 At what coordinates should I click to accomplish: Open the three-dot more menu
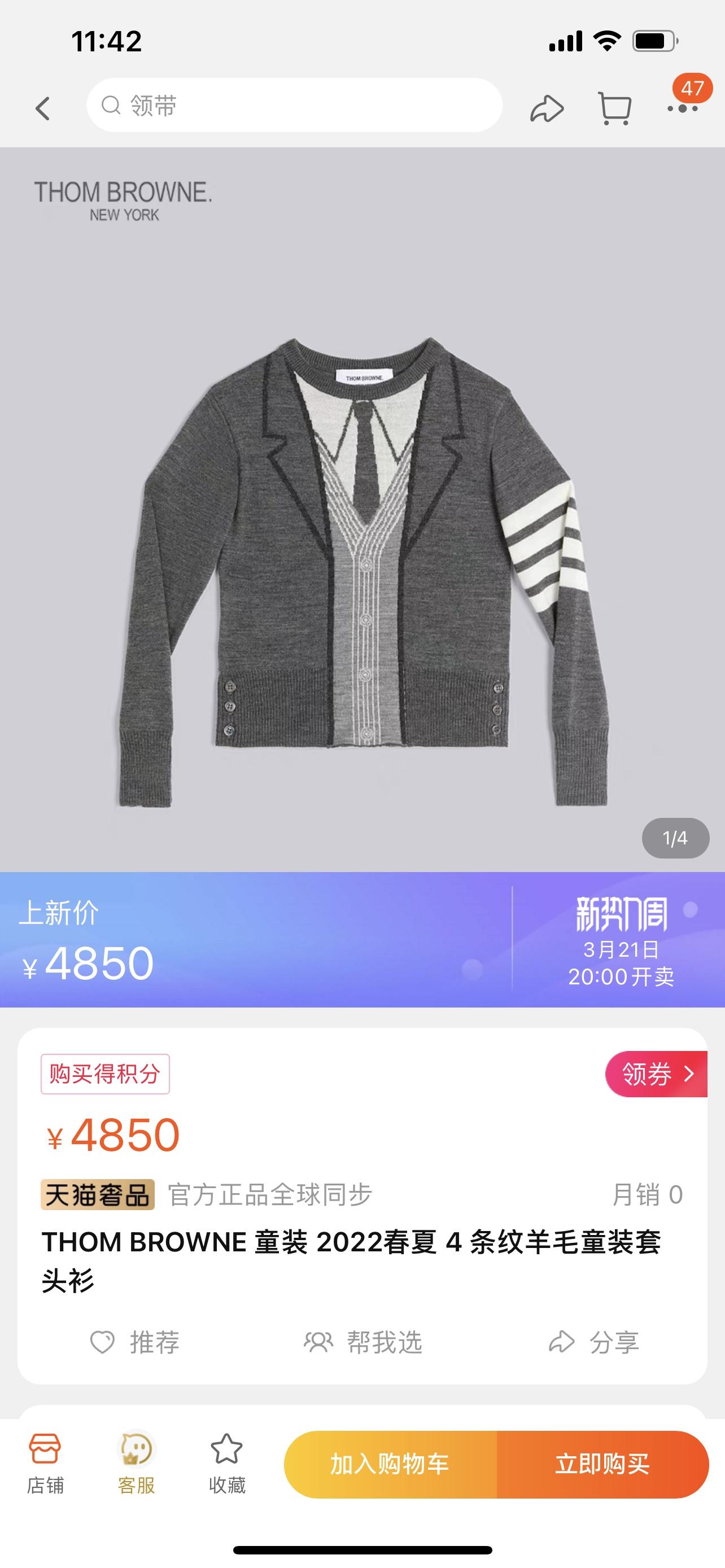682,108
